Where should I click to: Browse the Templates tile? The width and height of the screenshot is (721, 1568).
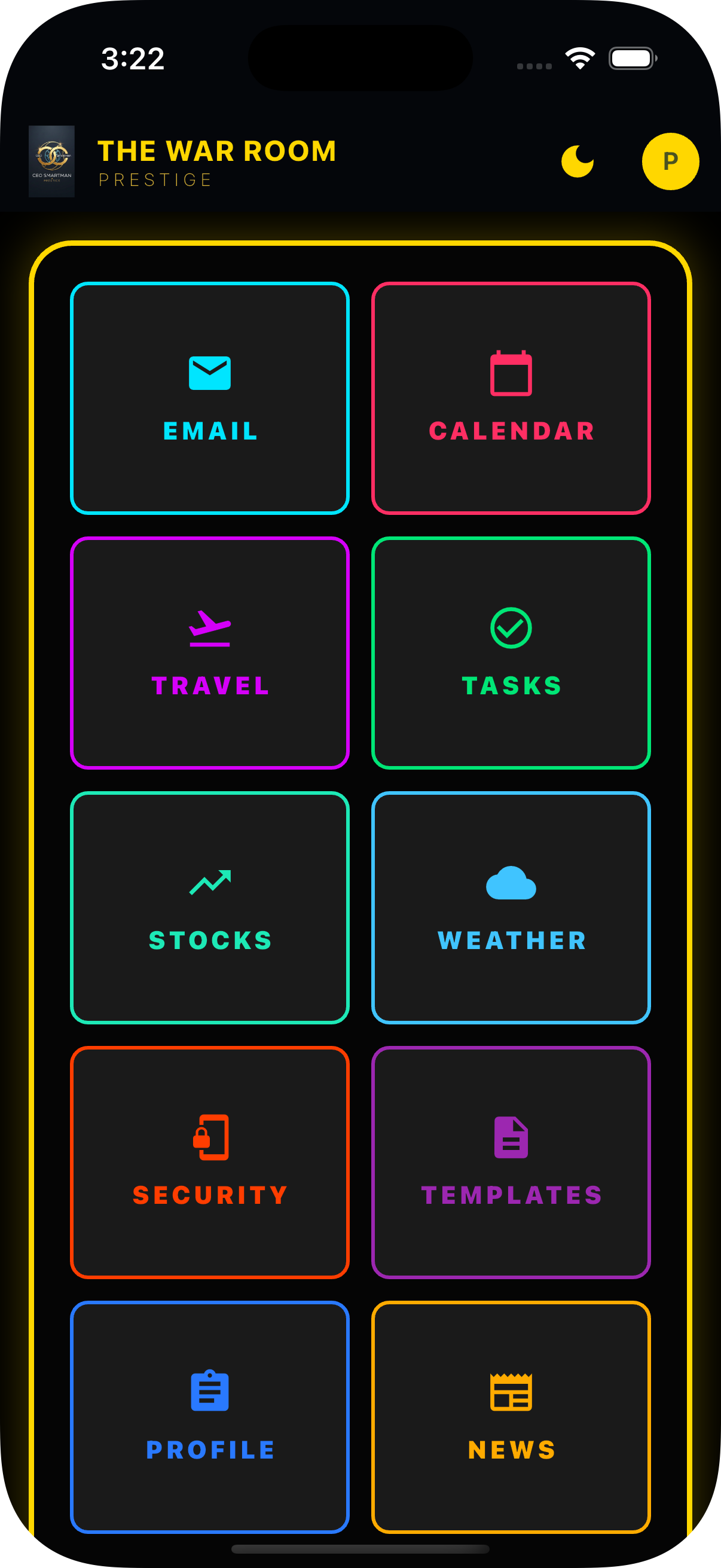511,1161
